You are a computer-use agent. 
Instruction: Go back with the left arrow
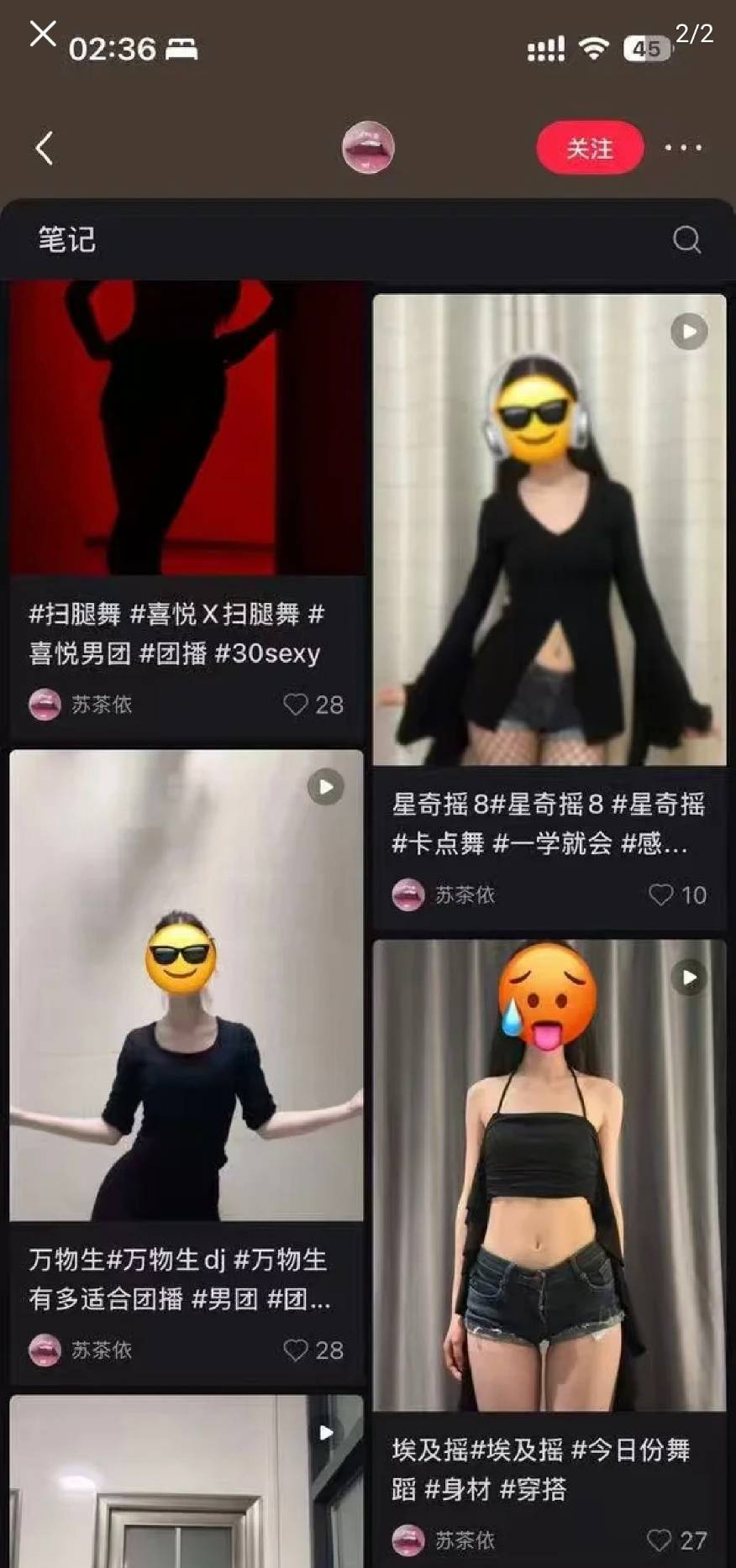pyautogui.click(x=45, y=149)
